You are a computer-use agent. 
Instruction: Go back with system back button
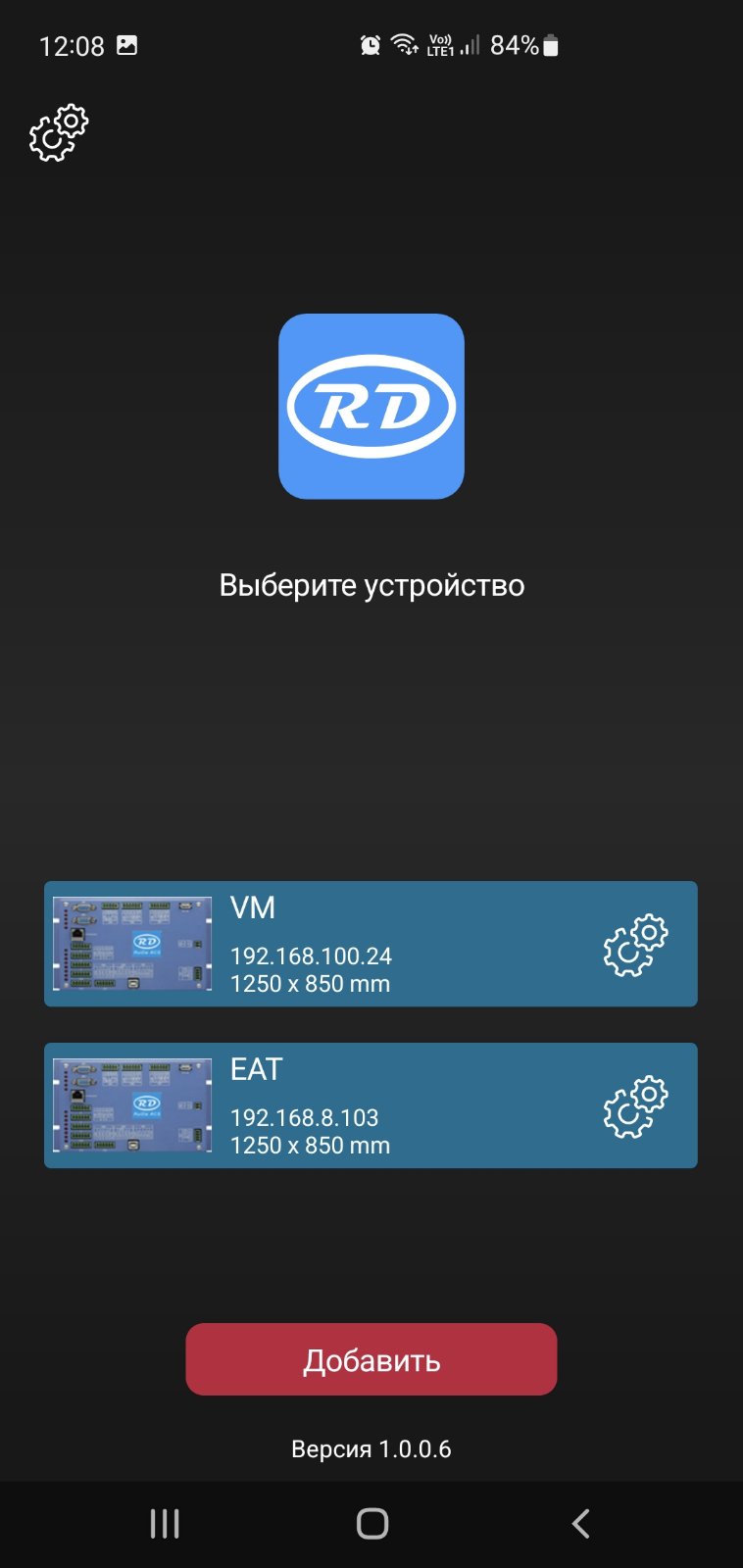(580, 1523)
